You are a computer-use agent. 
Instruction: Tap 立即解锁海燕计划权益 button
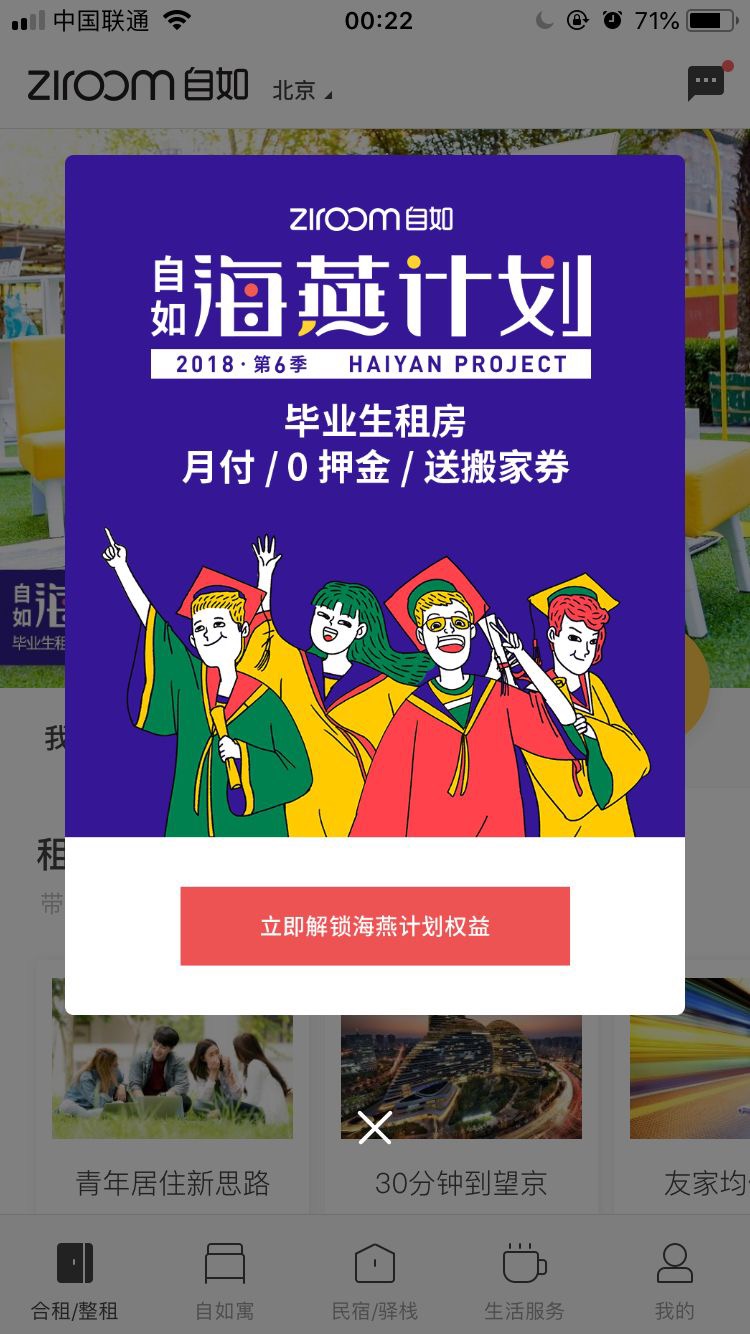pos(375,926)
